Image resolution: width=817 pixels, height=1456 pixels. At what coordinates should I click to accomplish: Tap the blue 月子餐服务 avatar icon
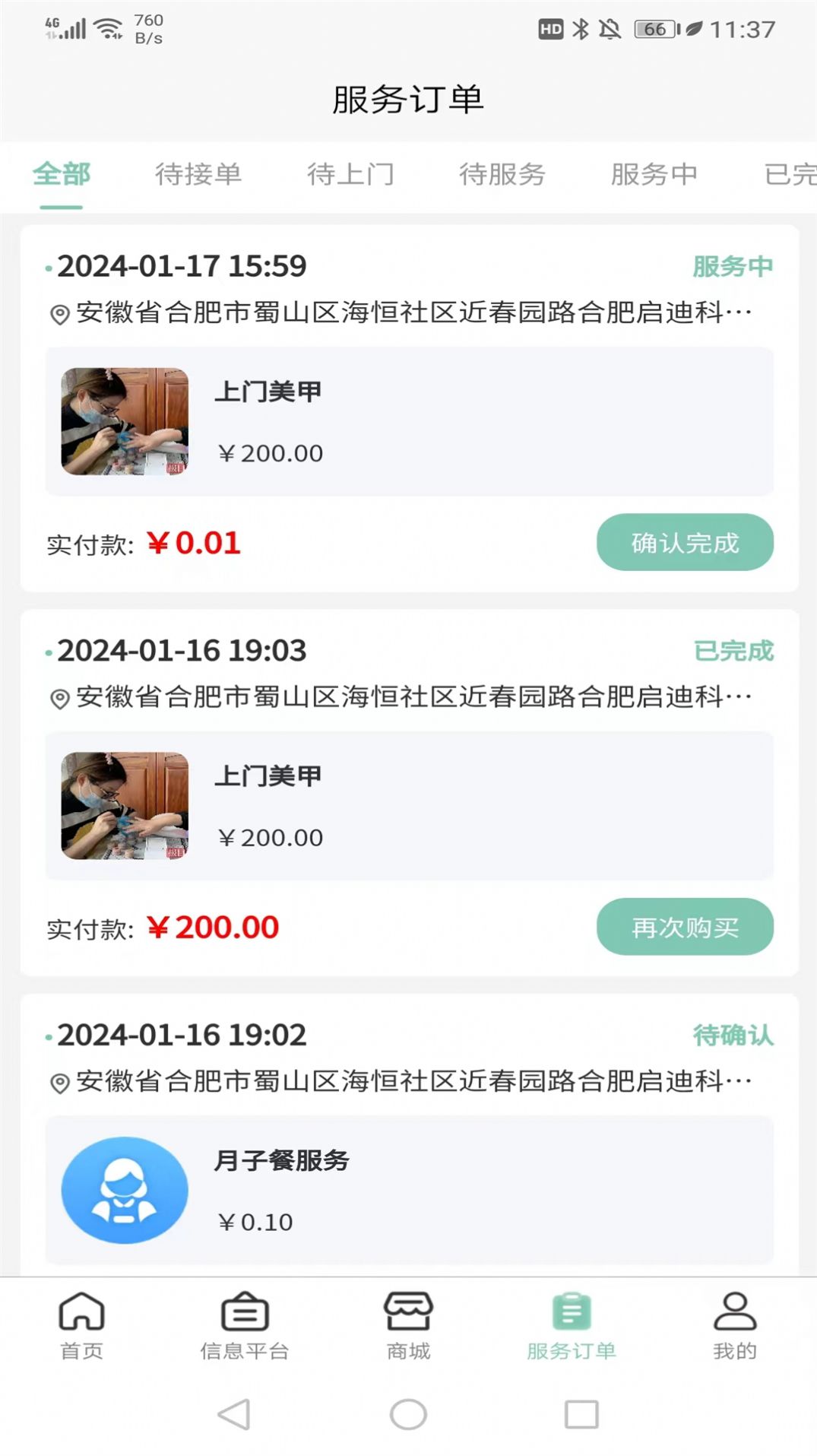click(124, 1191)
